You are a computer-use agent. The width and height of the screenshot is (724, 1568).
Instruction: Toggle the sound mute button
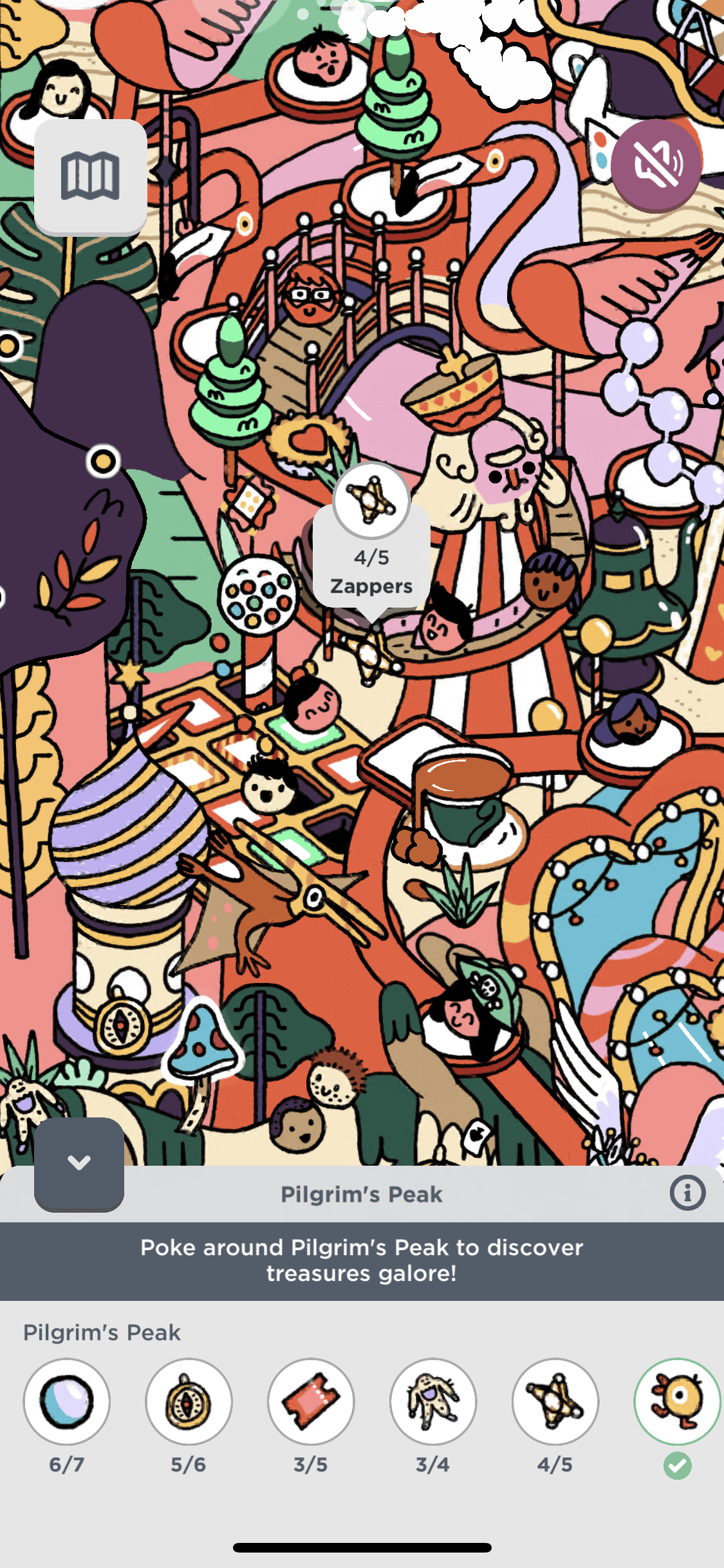tap(656, 165)
